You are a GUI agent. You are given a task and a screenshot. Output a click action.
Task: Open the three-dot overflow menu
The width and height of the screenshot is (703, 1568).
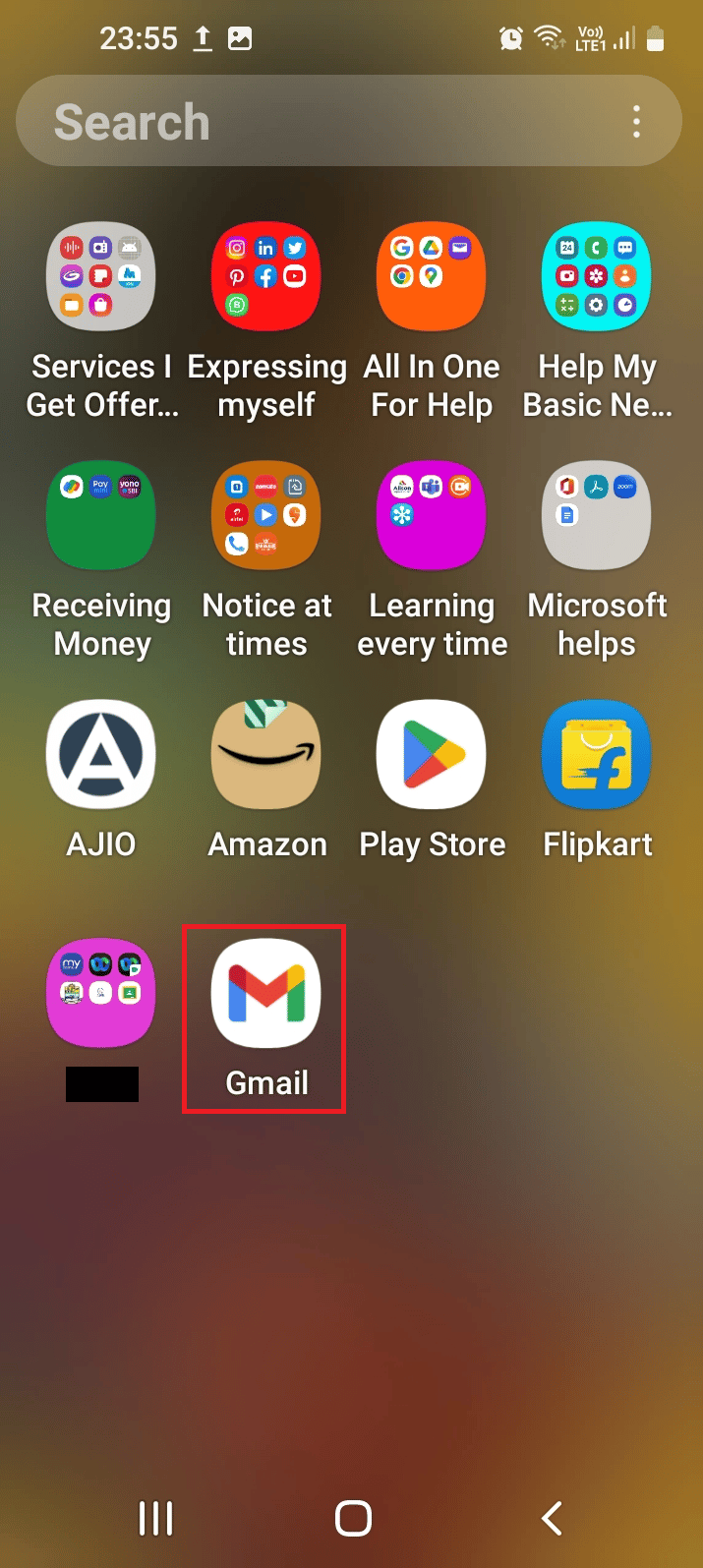[x=636, y=122]
